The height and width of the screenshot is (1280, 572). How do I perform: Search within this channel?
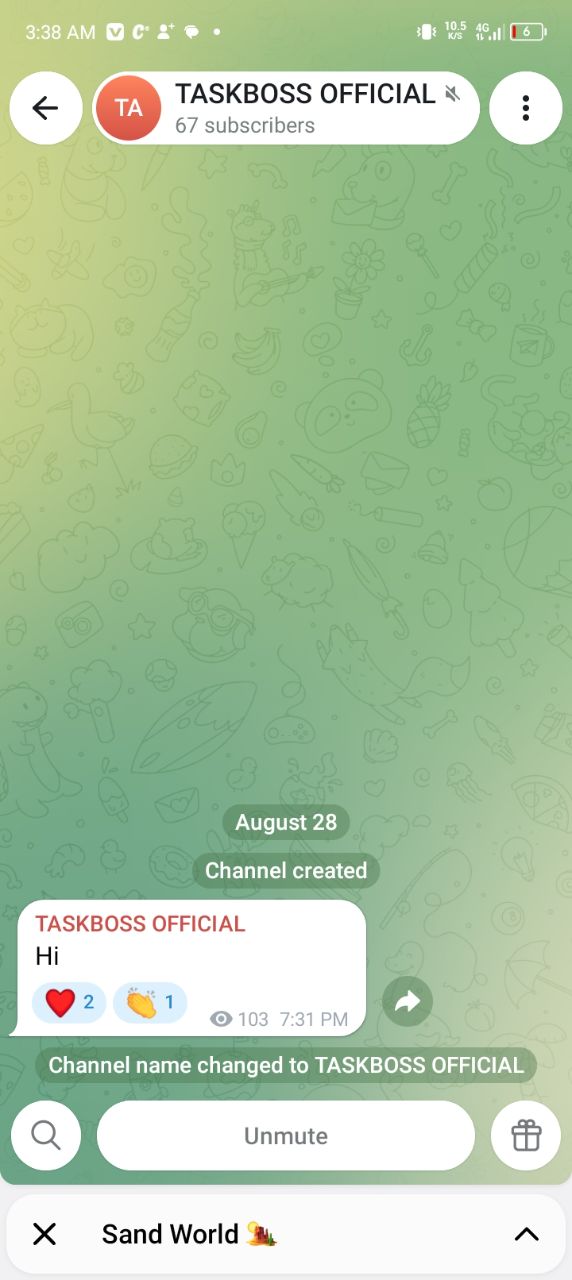(x=46, y=1136)
